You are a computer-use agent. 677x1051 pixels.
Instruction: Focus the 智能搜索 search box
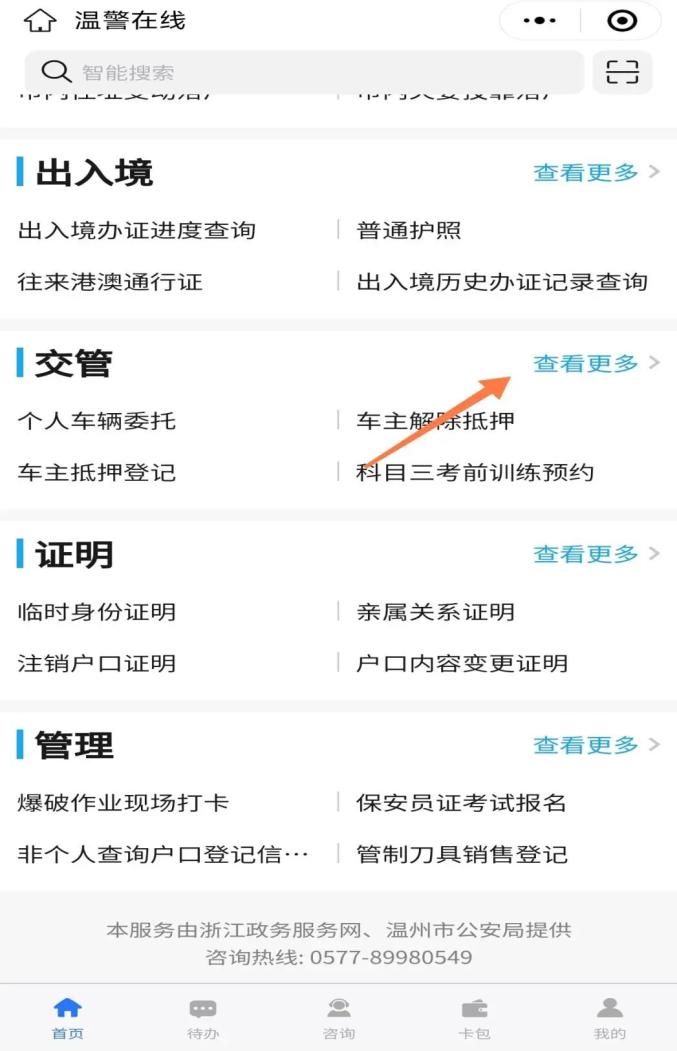click(304, 72)
